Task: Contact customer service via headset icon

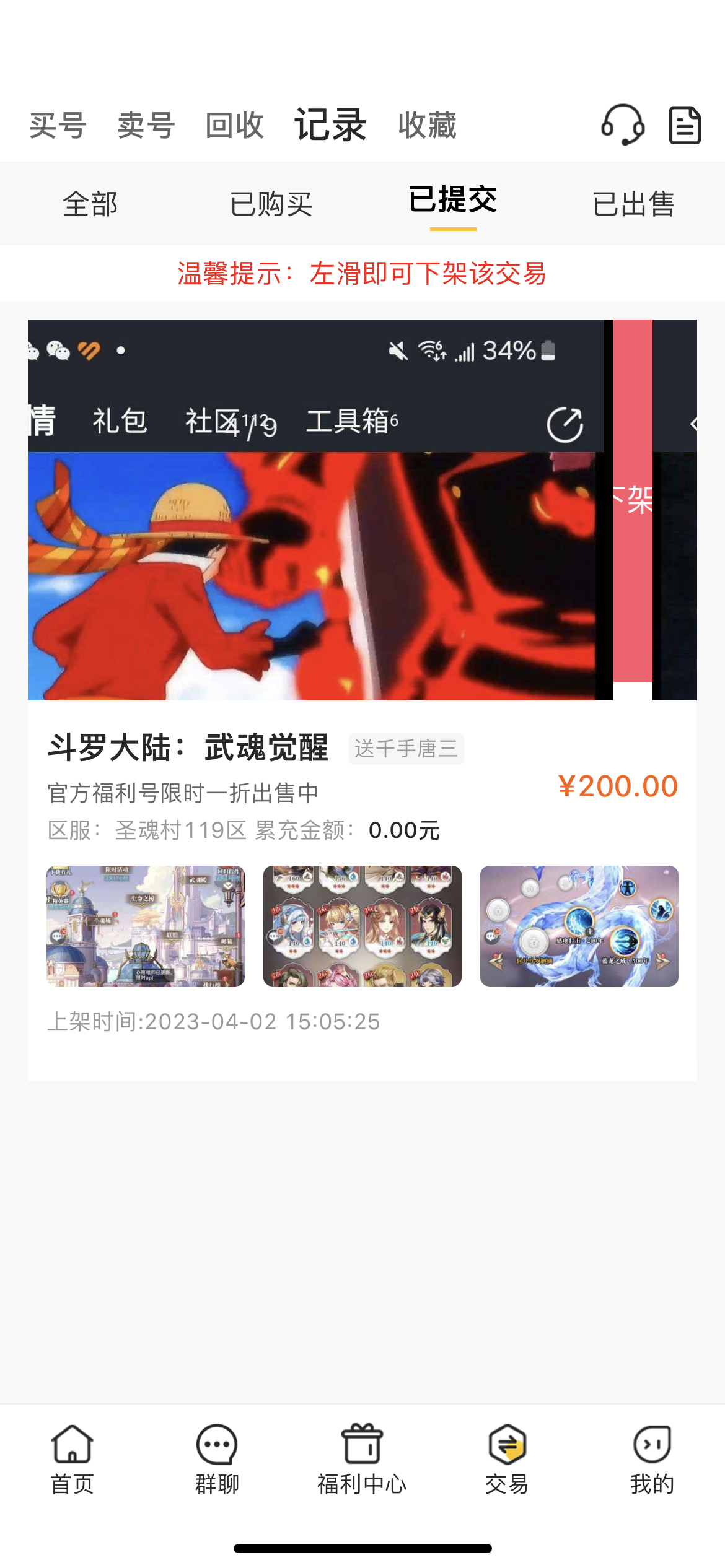Action: (623, 125)
